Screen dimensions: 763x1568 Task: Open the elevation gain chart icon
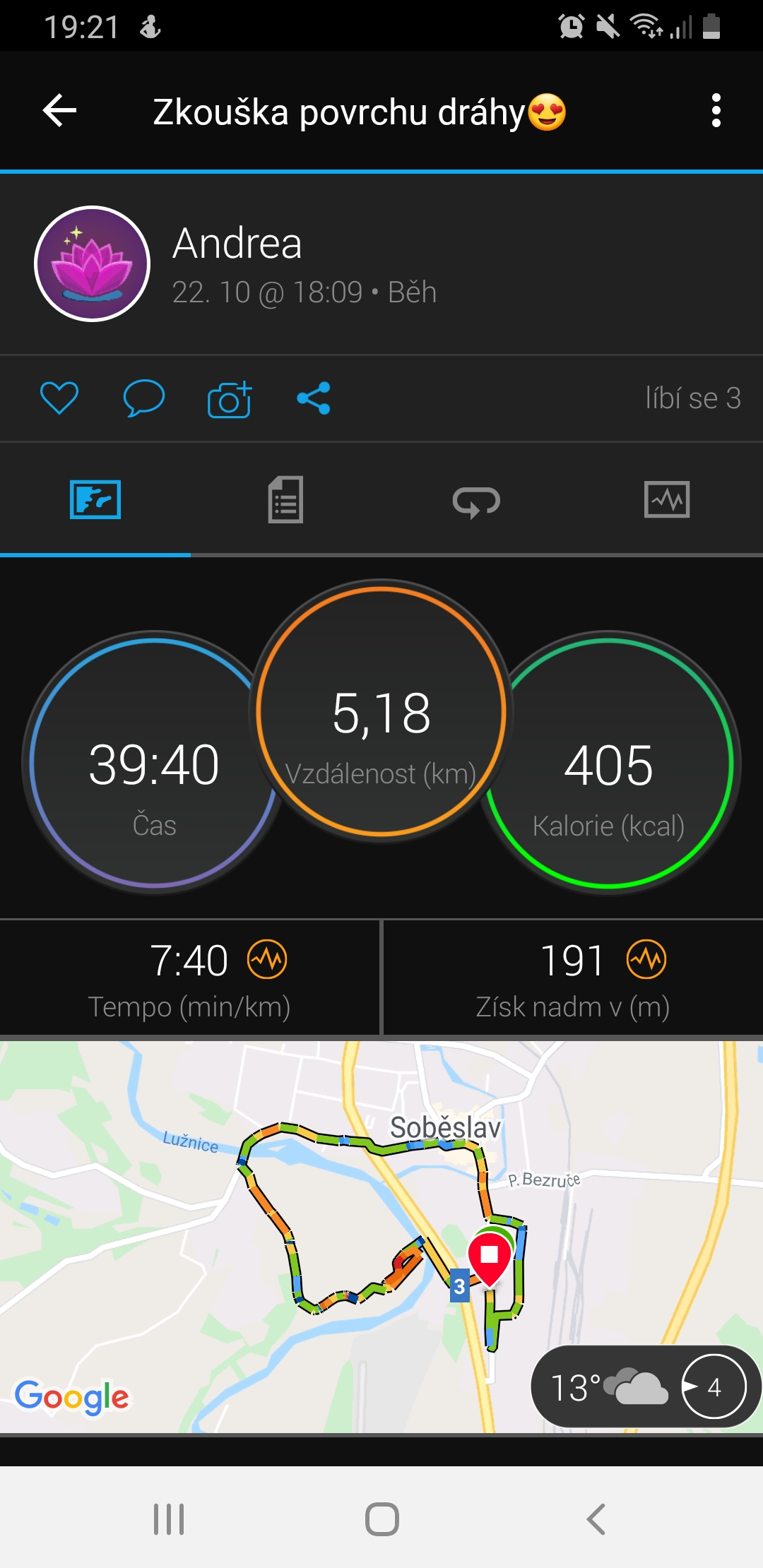coord(646,959)
